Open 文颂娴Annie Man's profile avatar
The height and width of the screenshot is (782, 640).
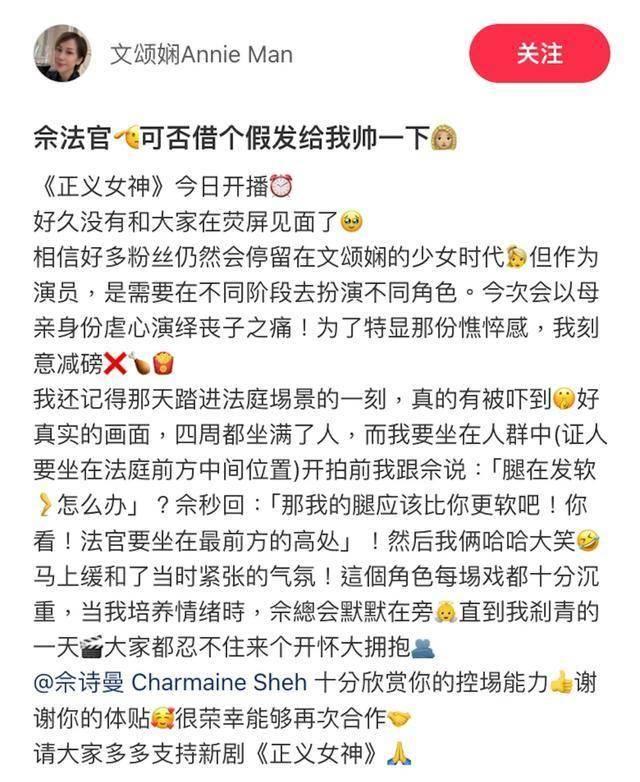[x=62, y=53]
